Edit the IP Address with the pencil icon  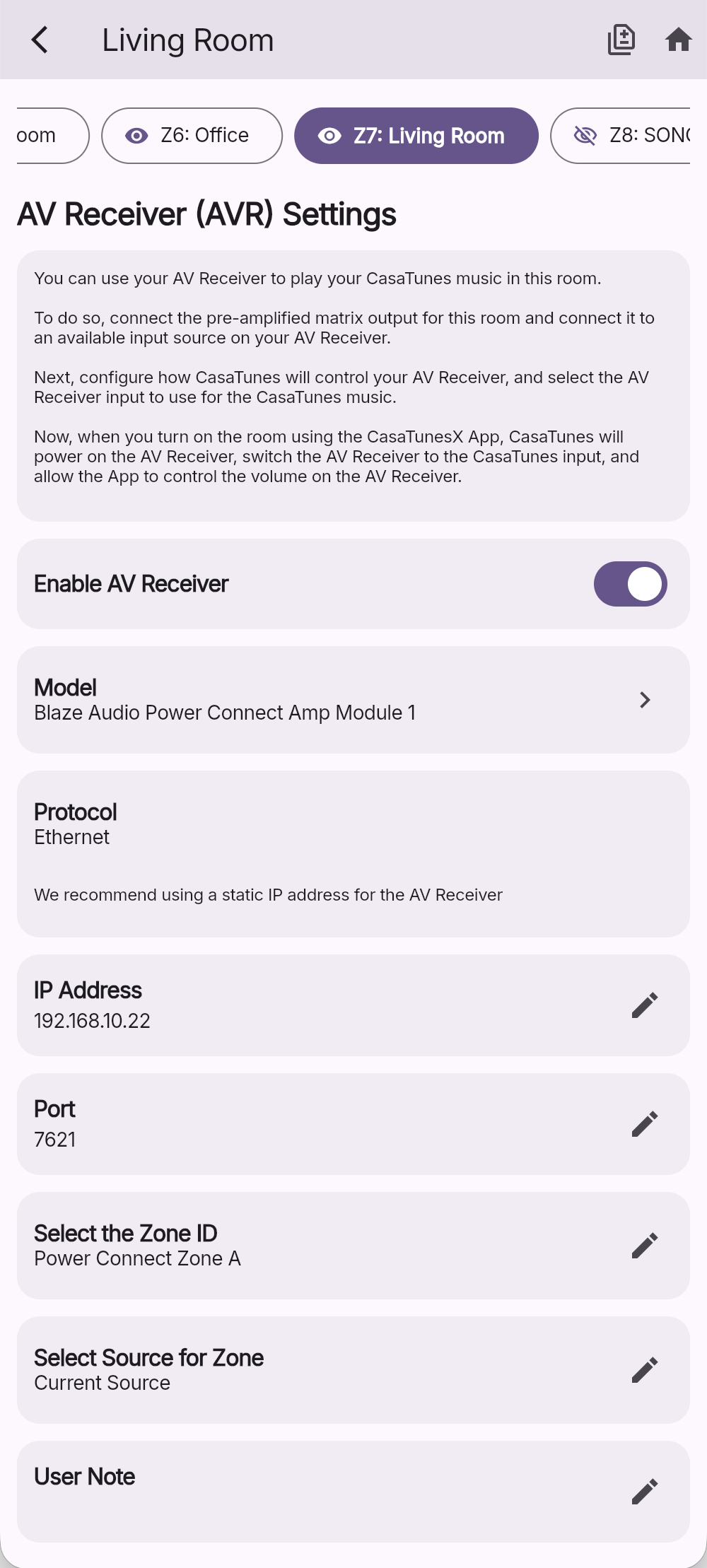pos(645,1005)
